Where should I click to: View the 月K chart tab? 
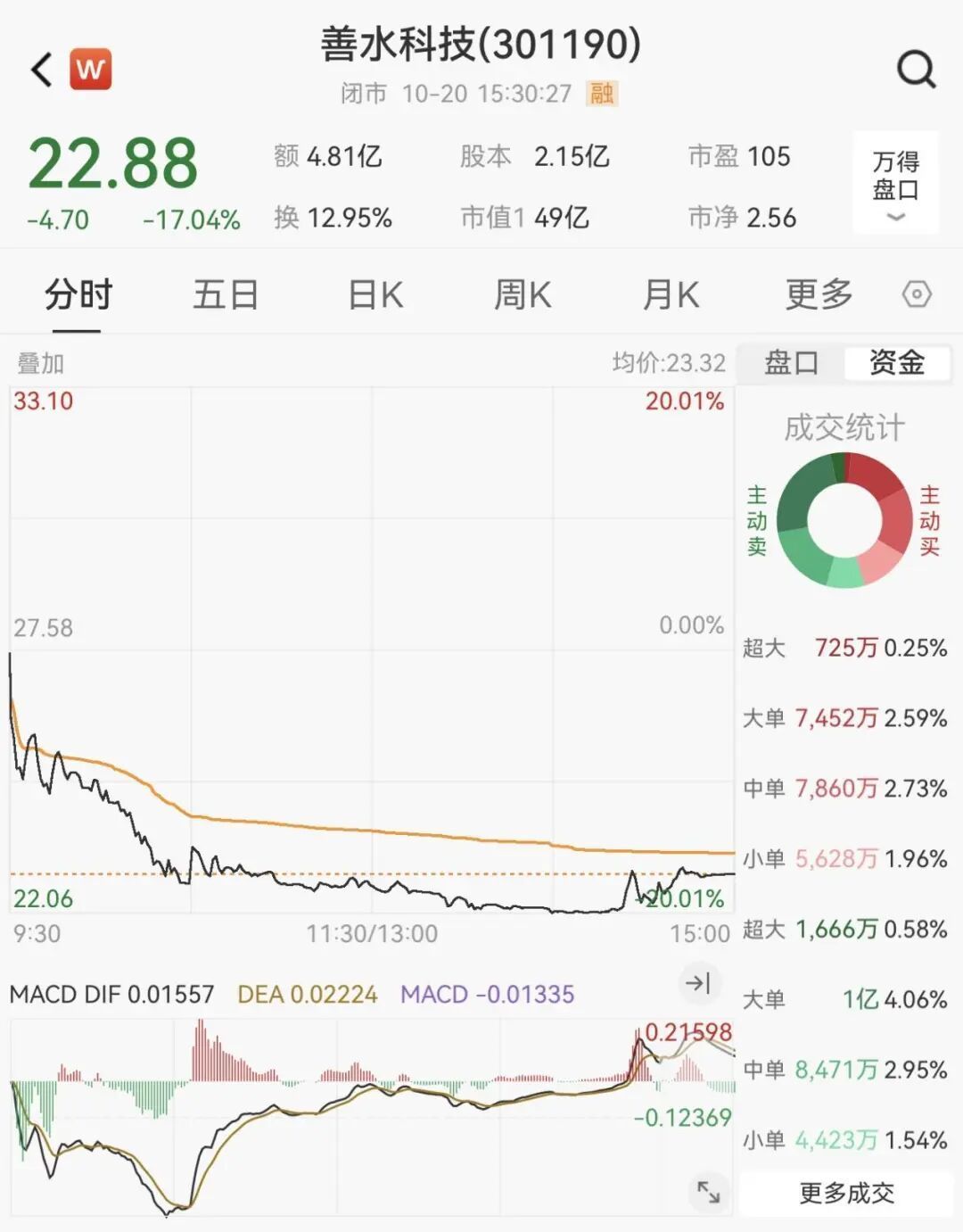tap(671, 295)
